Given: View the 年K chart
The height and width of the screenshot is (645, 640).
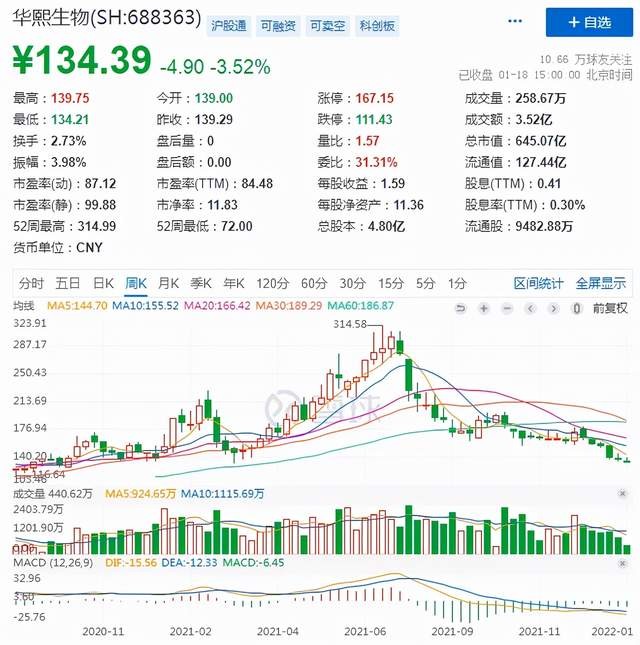Looking at the screenshot, I should [x=235, y=283].
